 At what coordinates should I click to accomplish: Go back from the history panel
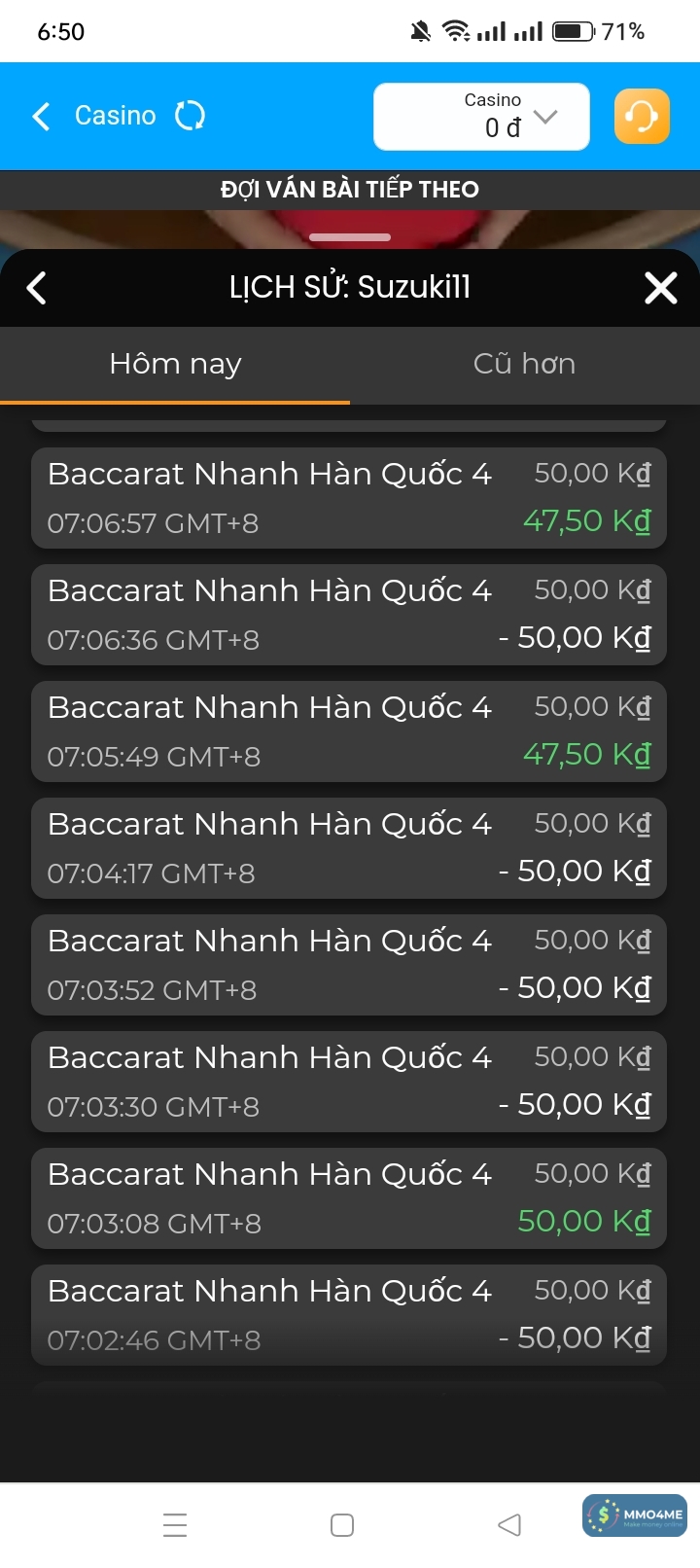(x=37, y=288)
